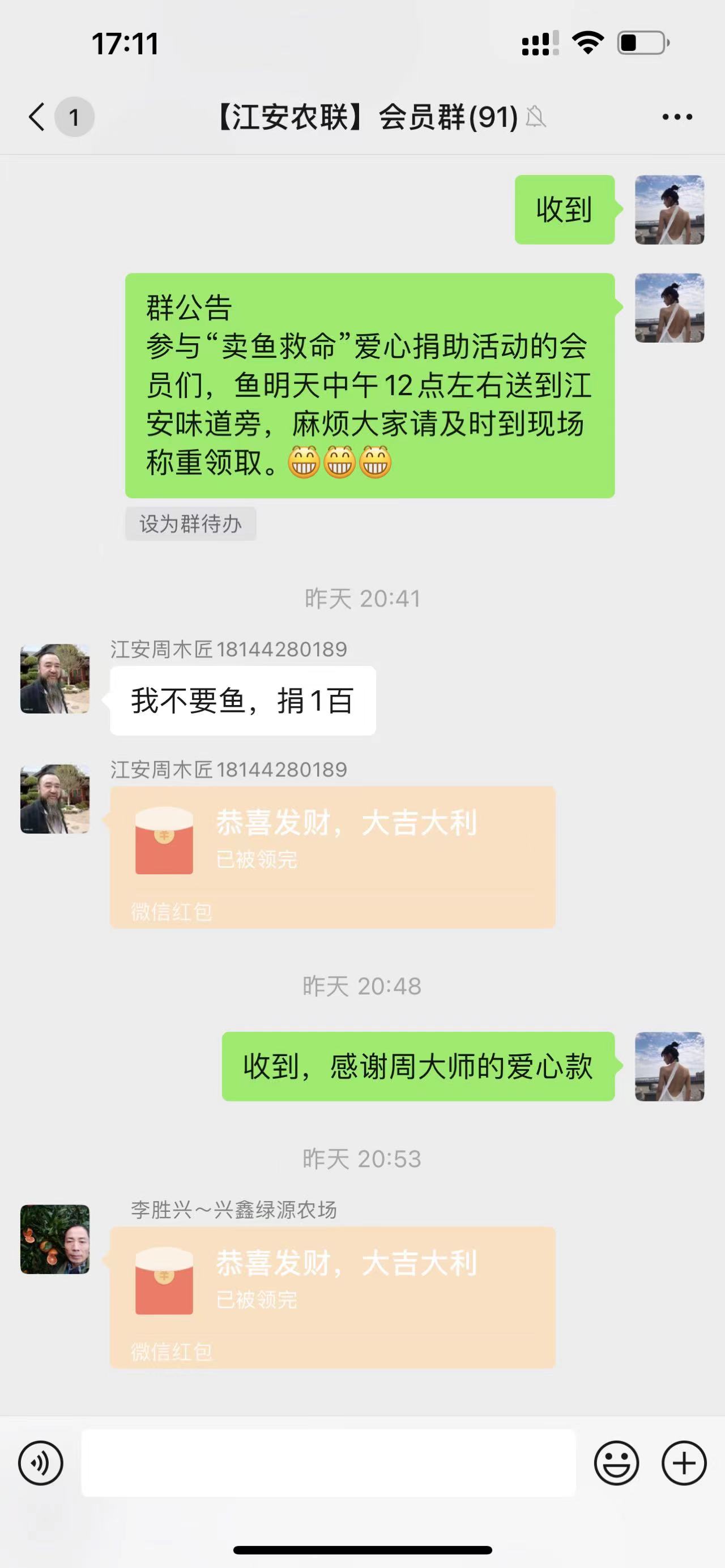Open red packet from 李胜兴～兴鑫绿源农场
Image resolution: width=725 pixels, height=1568 pixels.
click(x=332, y=1297)
